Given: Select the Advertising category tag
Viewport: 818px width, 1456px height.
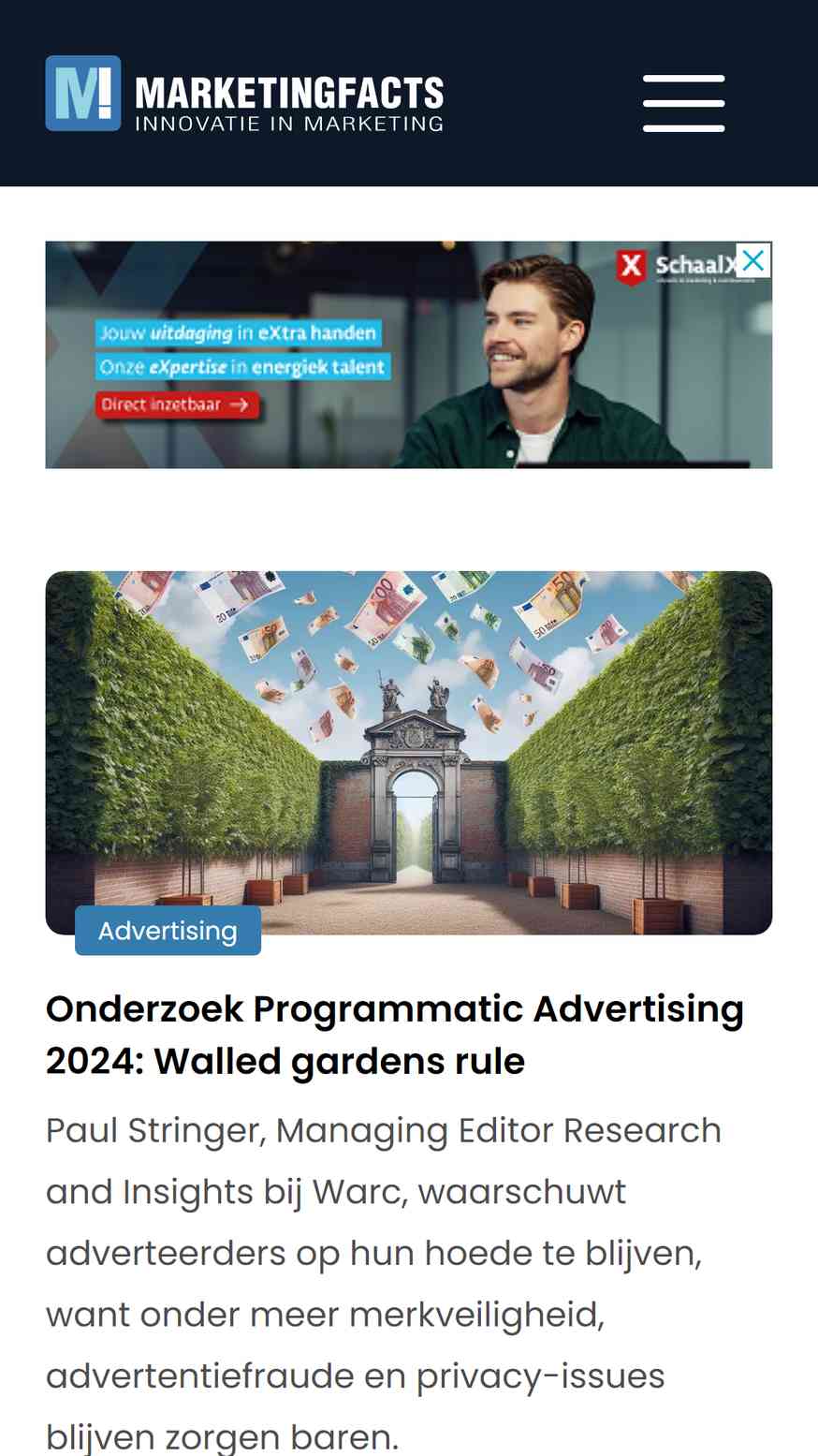Looking at the screenshot, I should pos(168,931).
